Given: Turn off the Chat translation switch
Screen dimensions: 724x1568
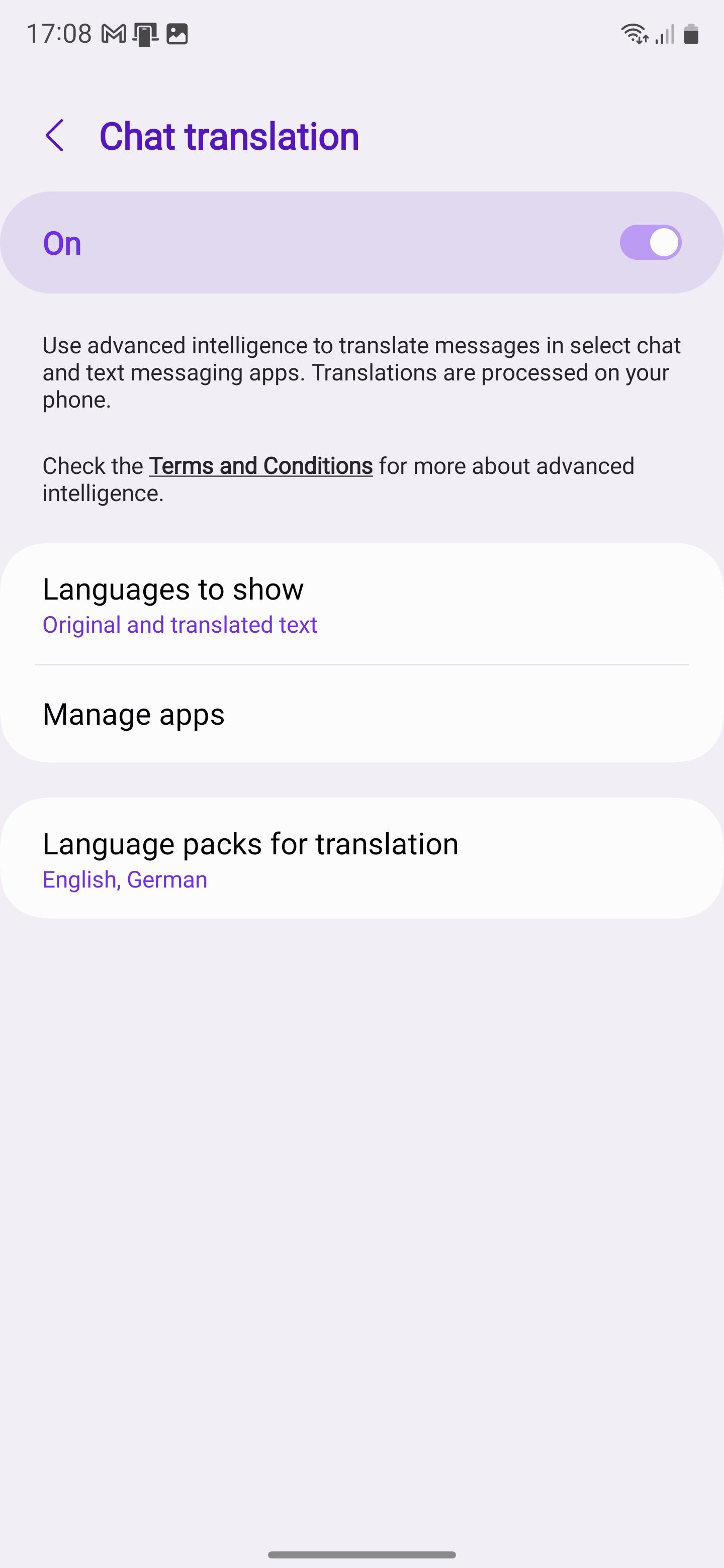Looking at the screenshot, I should click(x=650, y=243).
